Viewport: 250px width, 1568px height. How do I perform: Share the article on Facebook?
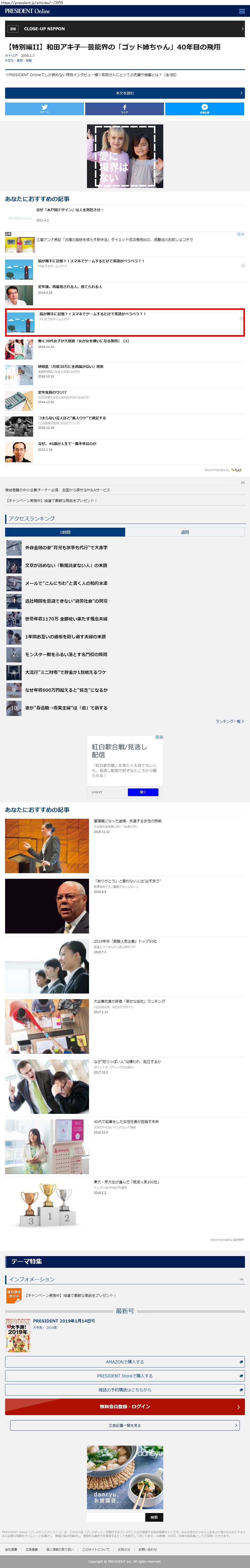click(124, 109)
